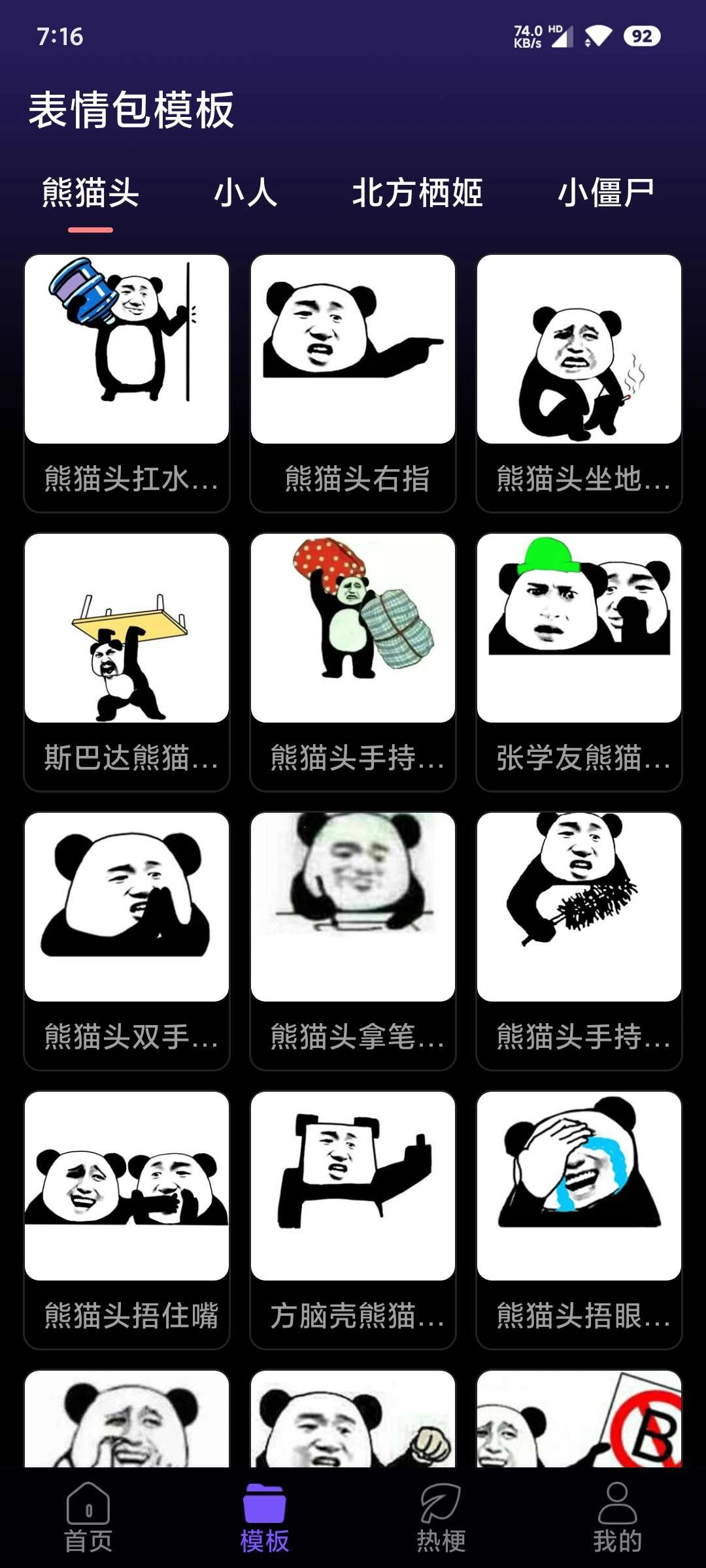Switch to the 北方栖姬 category tab
Image resolution: width=706 pixels, height=1568 pixels.
pos(417,193)
